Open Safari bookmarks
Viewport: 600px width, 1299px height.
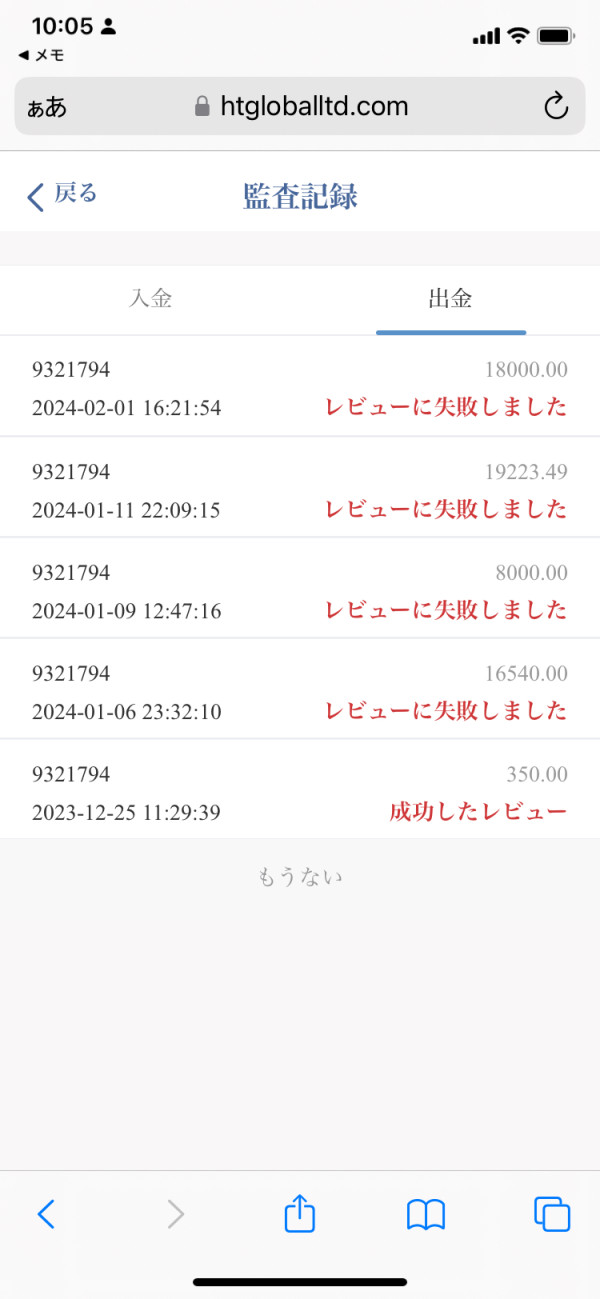[x=426, y=1214]
